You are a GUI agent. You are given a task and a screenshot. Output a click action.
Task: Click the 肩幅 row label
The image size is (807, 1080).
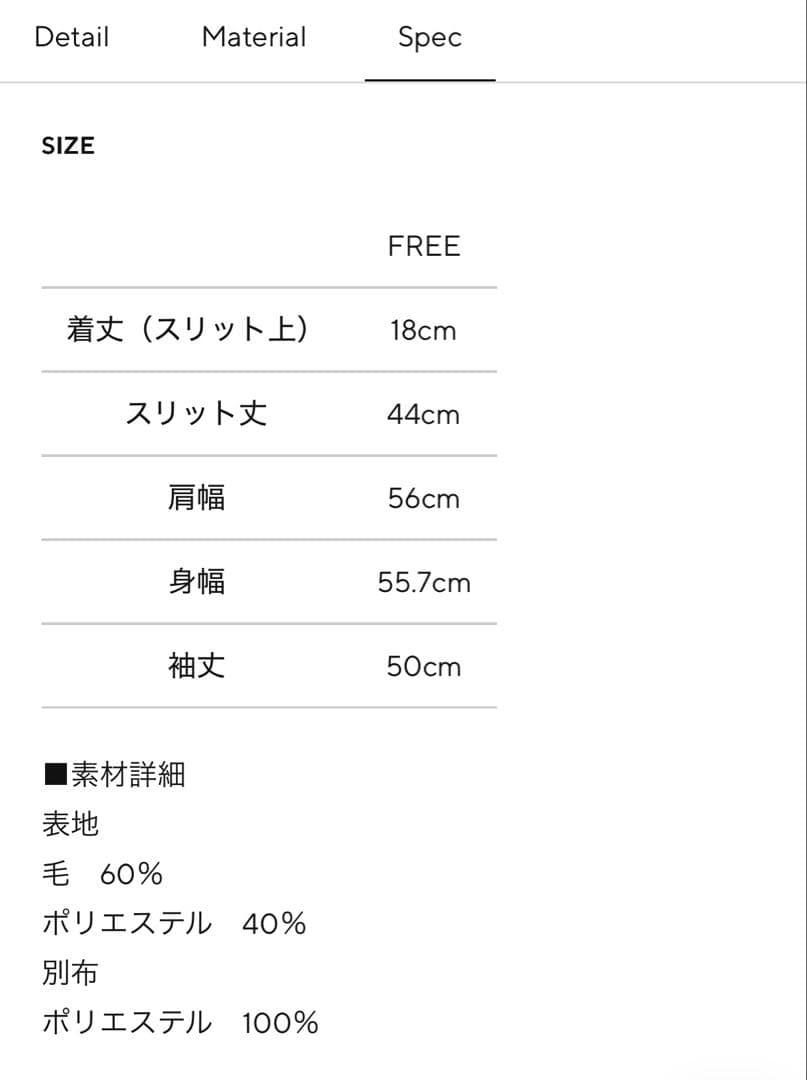[196, 498]
